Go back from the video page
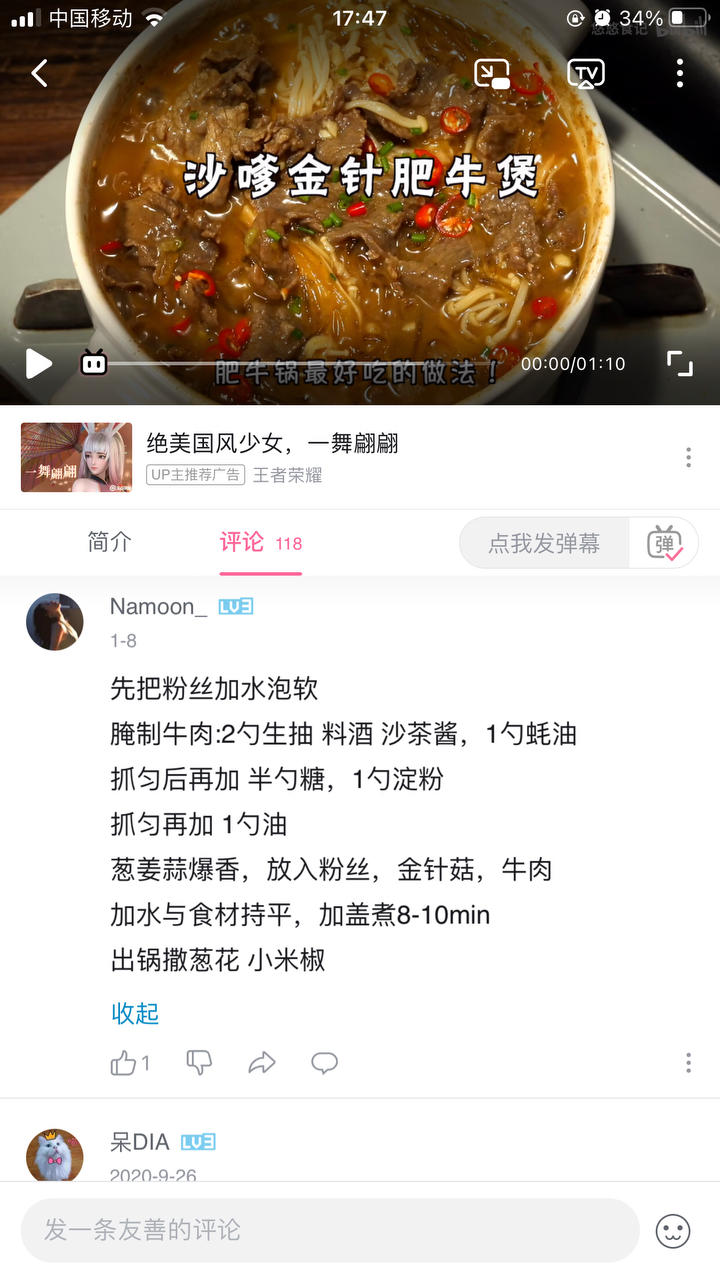This screenshot has height=1280, width=720. [x=40, y=73]
